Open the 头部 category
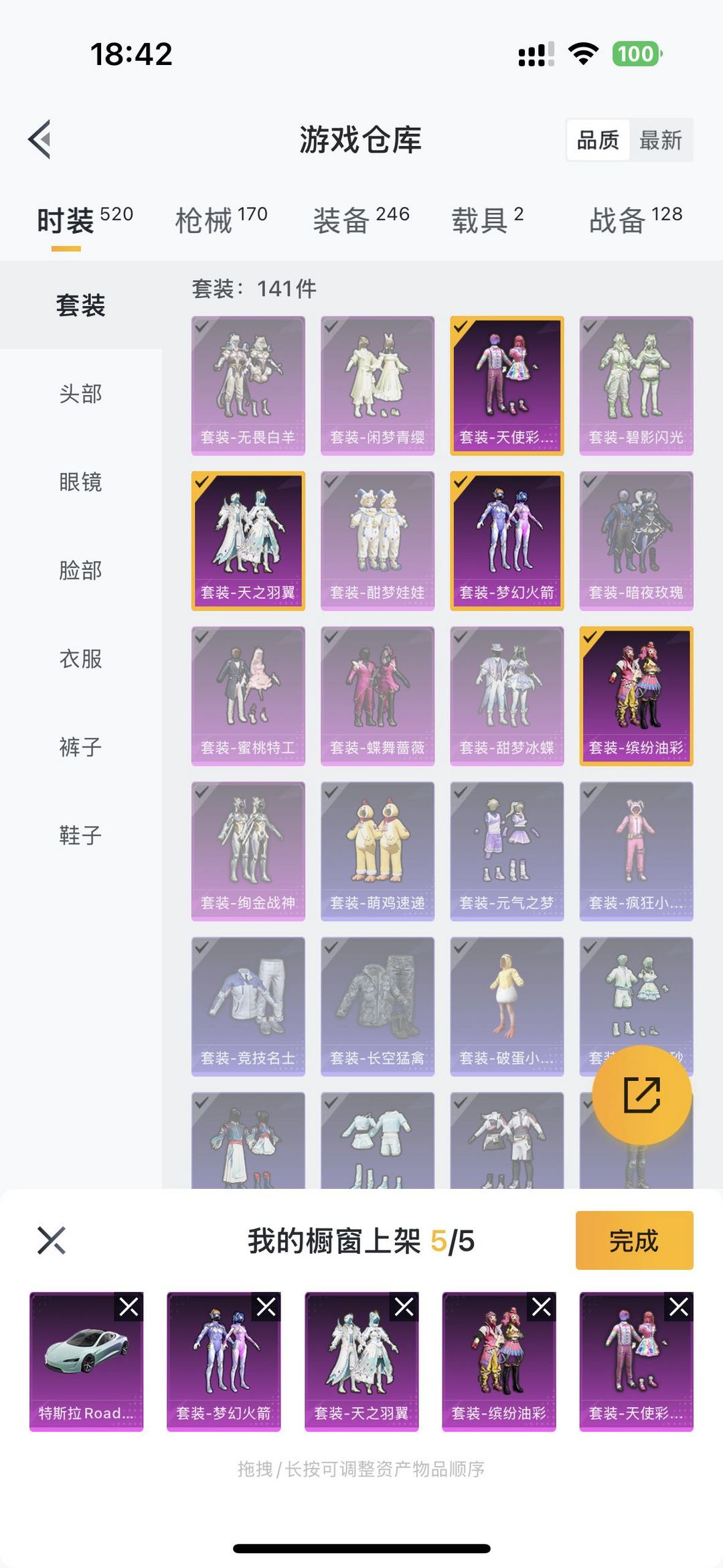 coord(80,394)
